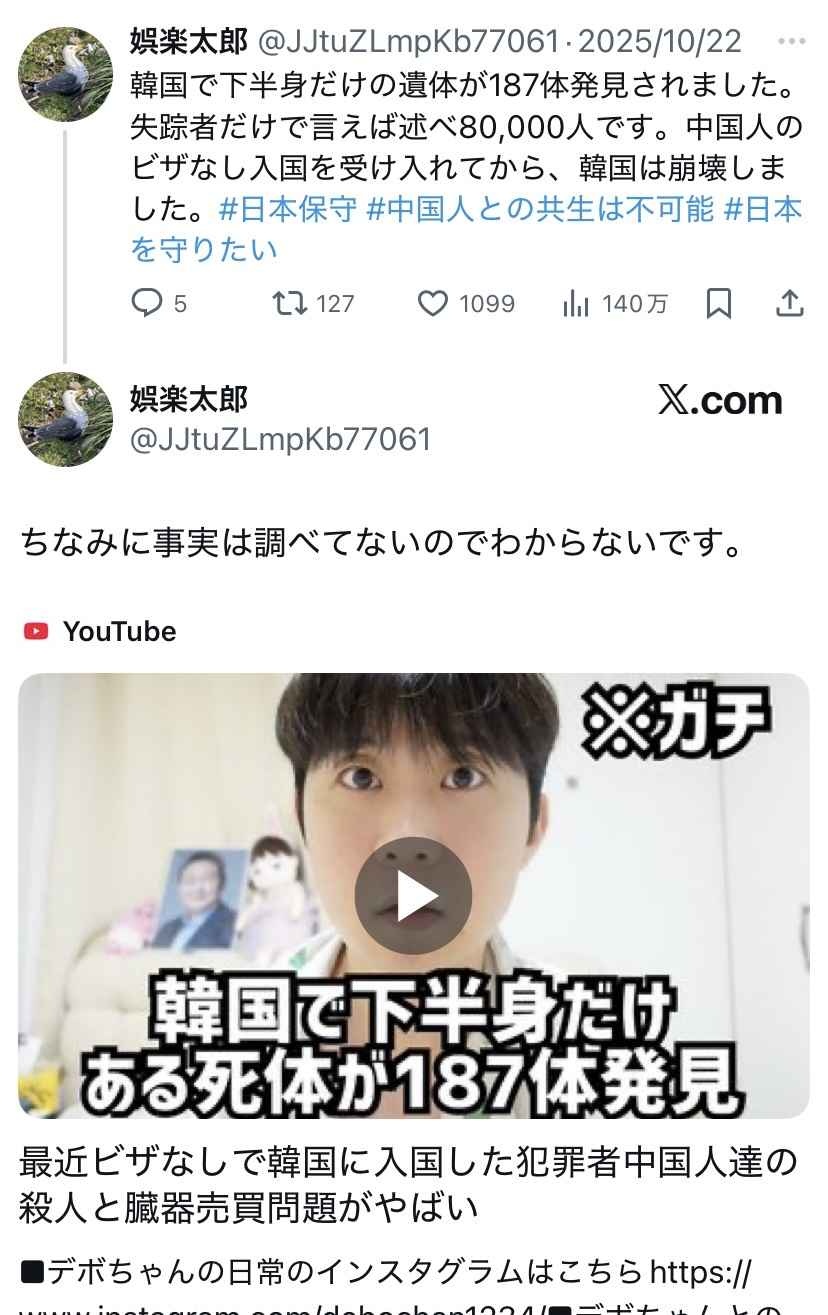Like the post with 1099 likes

[433, 303]
